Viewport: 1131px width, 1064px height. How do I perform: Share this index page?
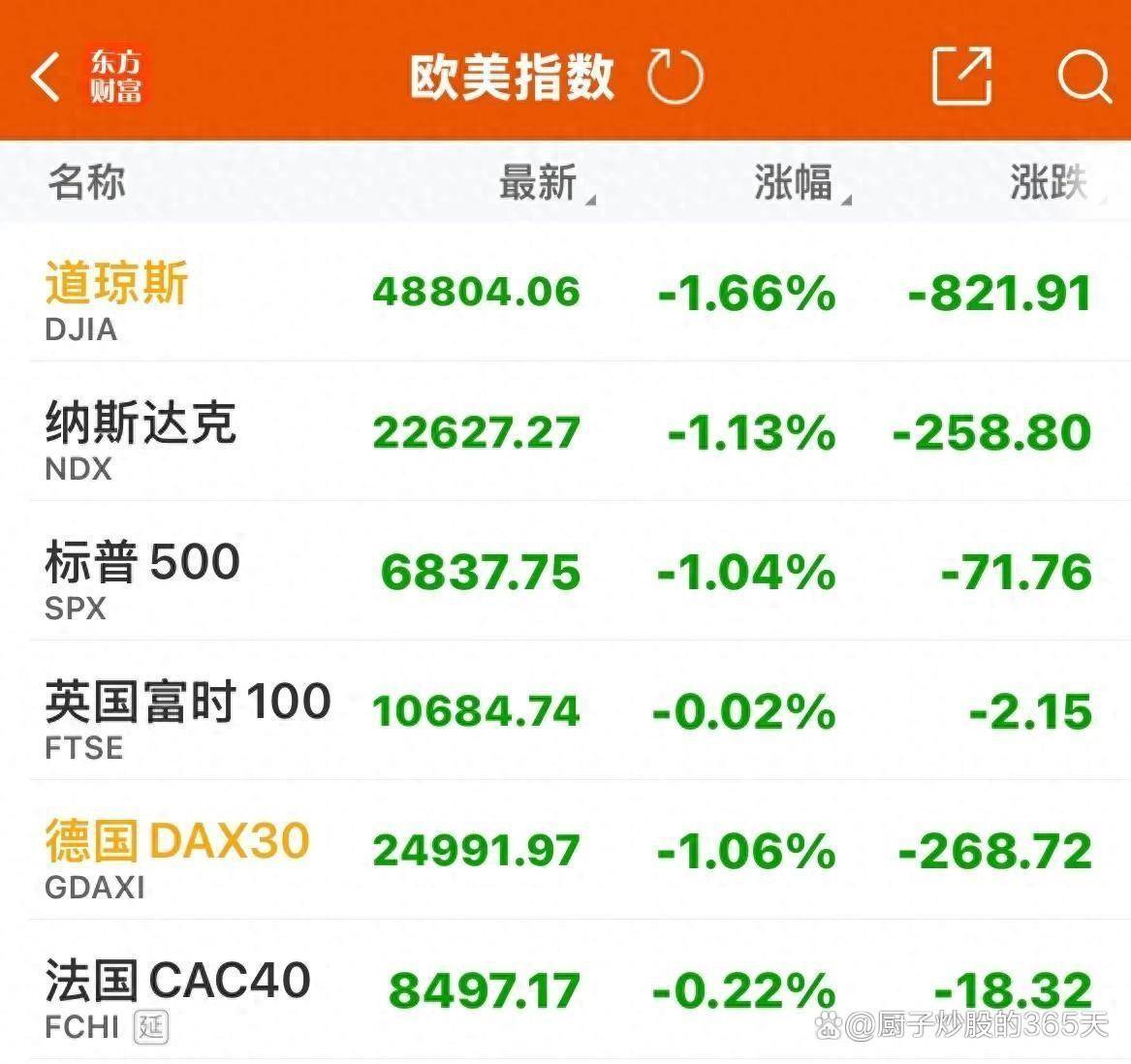click(x=961, y=76)
